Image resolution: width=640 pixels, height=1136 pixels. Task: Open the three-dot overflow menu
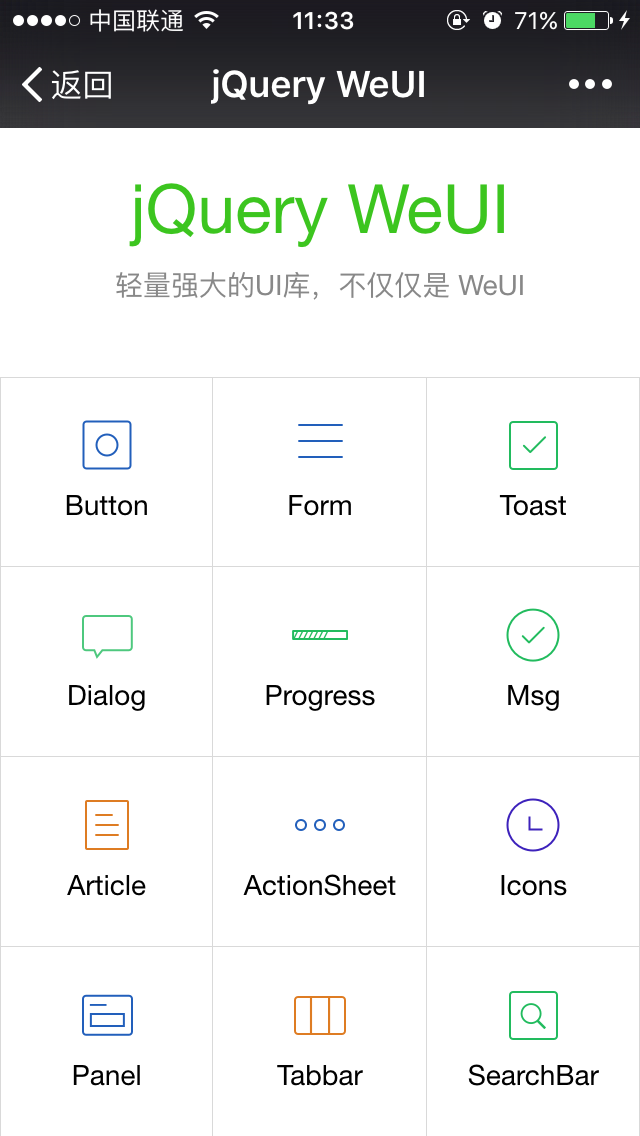point(590,85)
